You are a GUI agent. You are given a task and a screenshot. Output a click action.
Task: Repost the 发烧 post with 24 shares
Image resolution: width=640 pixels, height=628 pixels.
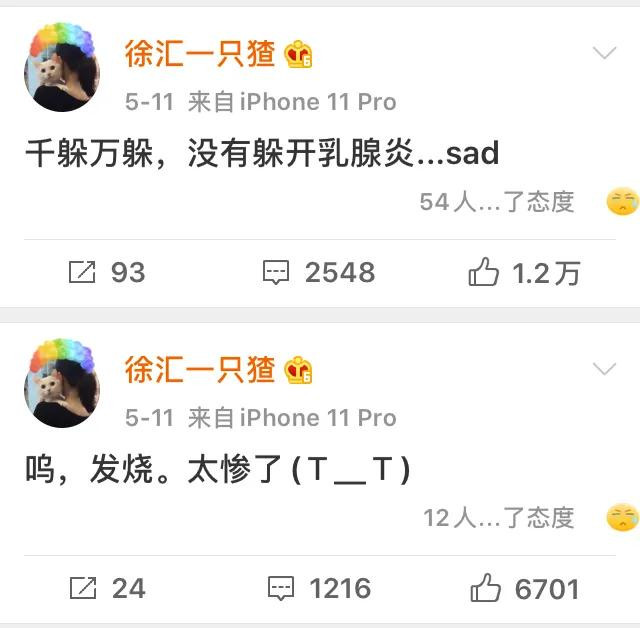pos(106,588)
